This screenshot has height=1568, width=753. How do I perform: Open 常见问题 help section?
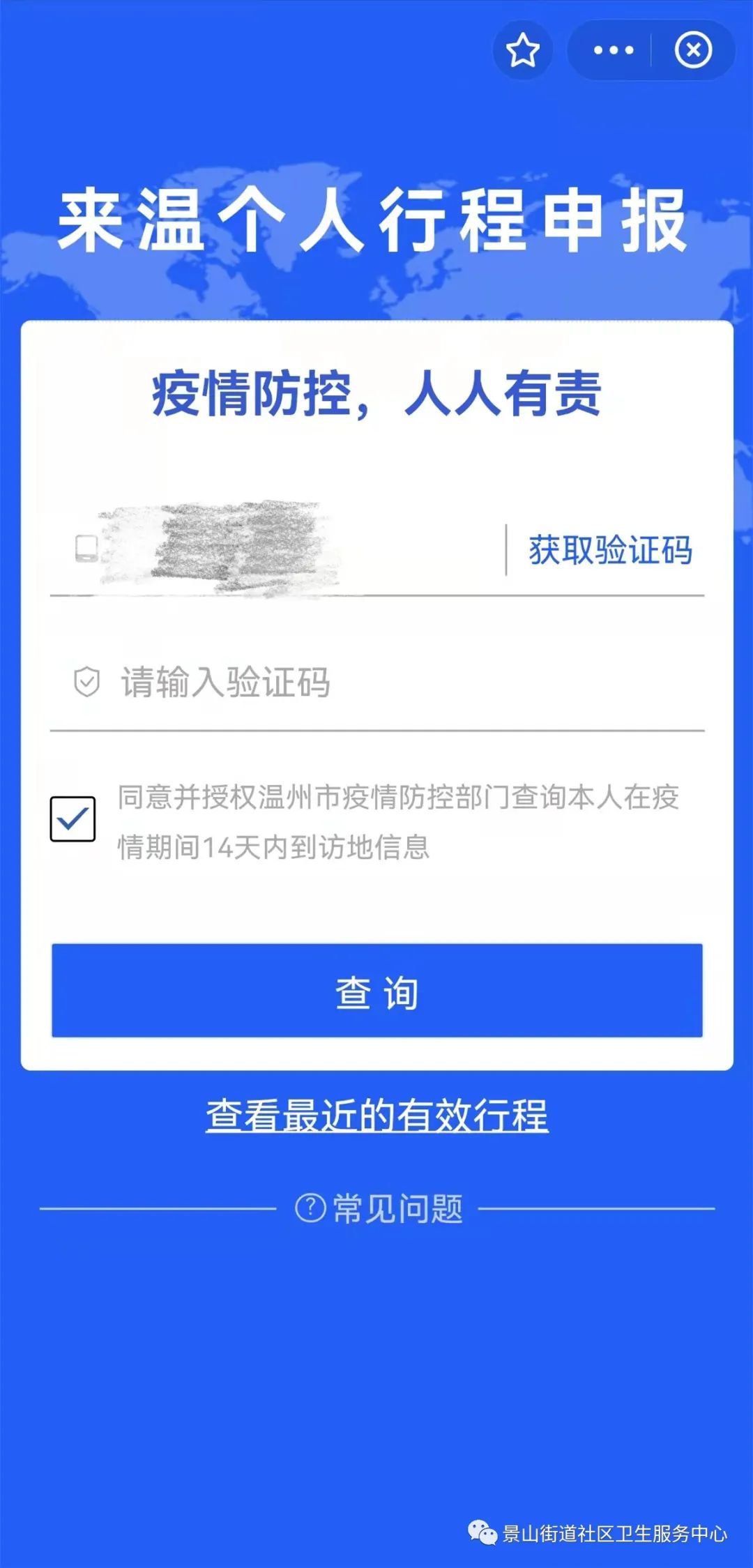click(x=379, y=1208)
